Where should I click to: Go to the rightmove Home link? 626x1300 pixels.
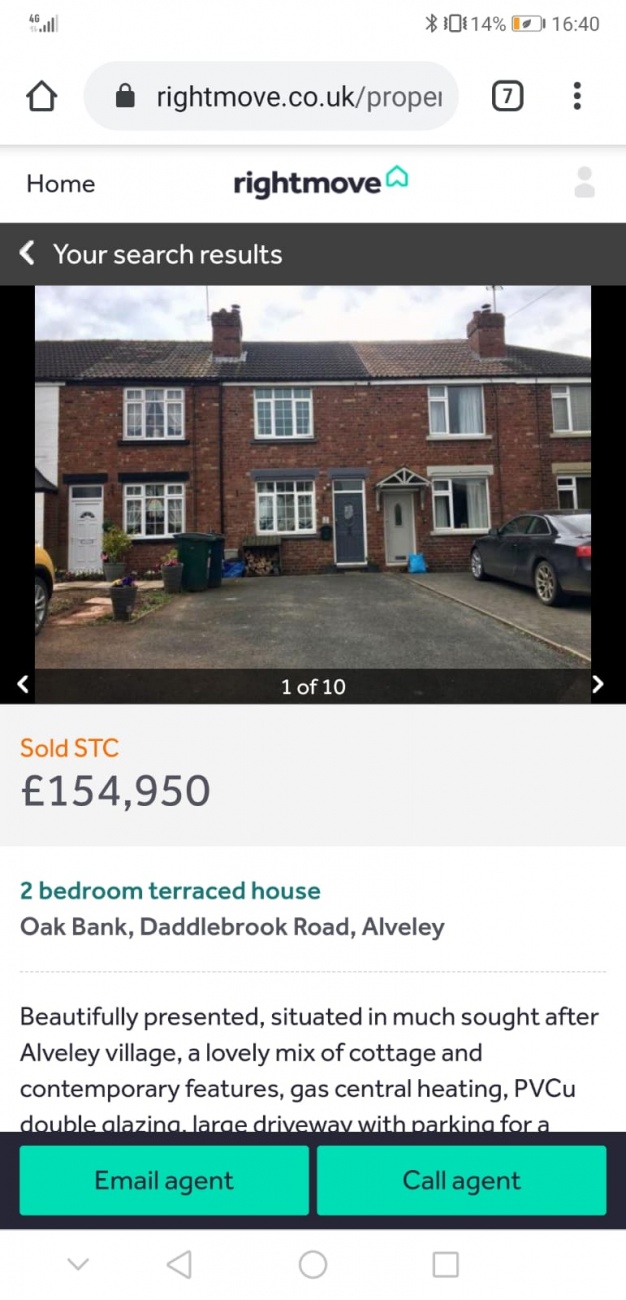(61, 184)
